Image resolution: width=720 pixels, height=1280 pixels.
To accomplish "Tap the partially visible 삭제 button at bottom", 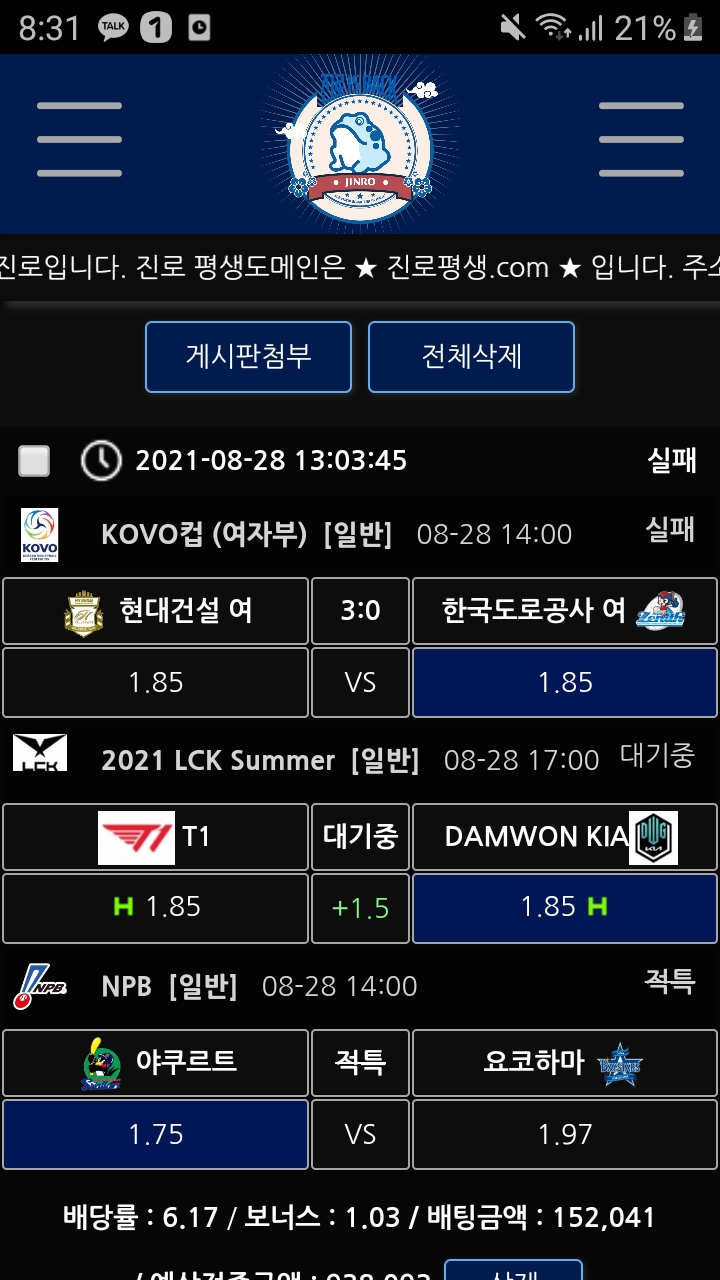I will point(513,1268).
